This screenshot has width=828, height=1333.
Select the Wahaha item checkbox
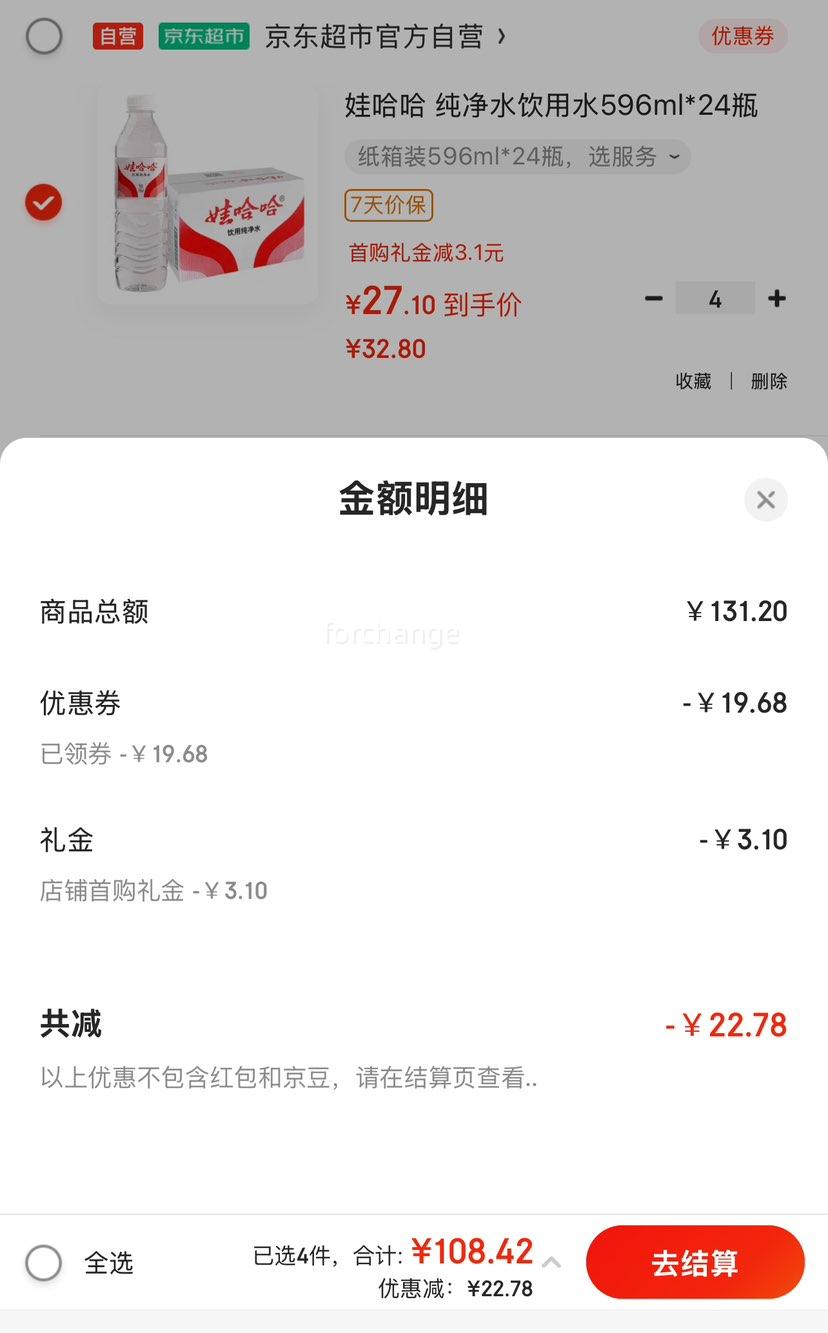pos(41,202)
